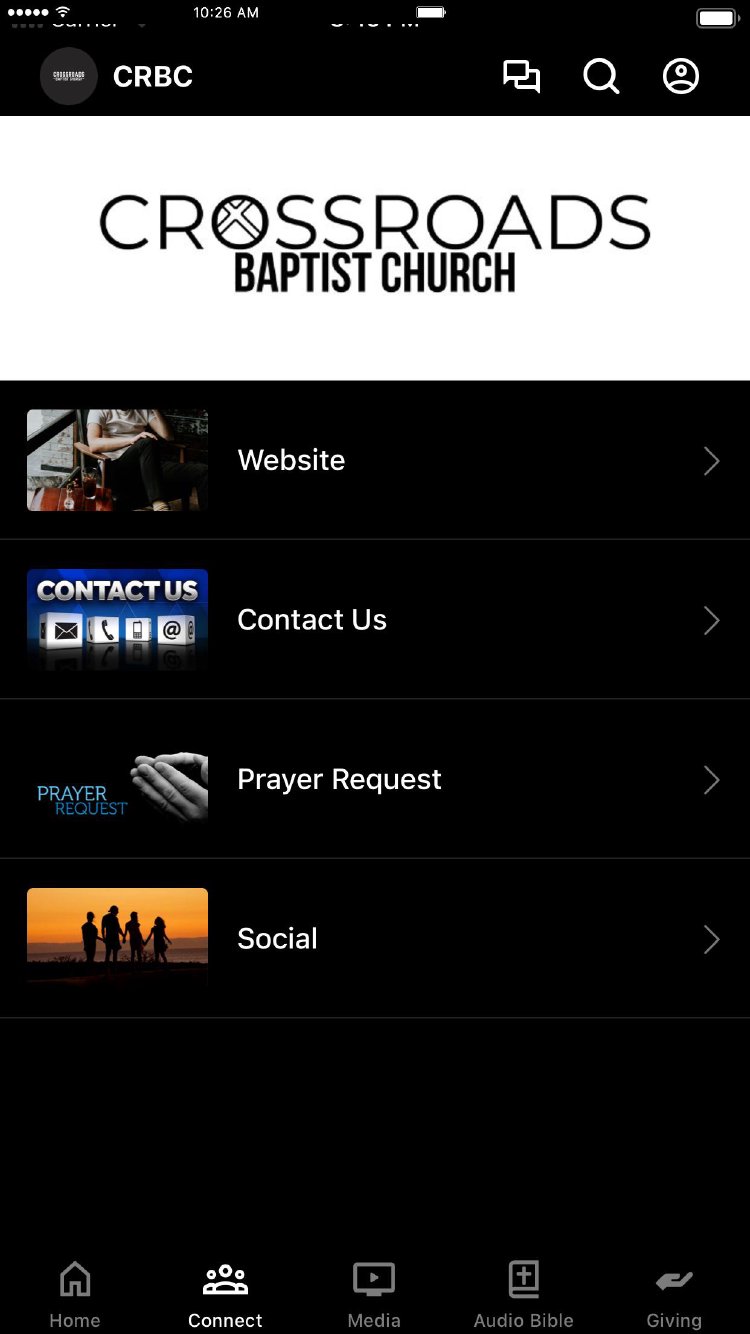Open the messages chat icon
Screen dimensions: 750x1334
521,77
